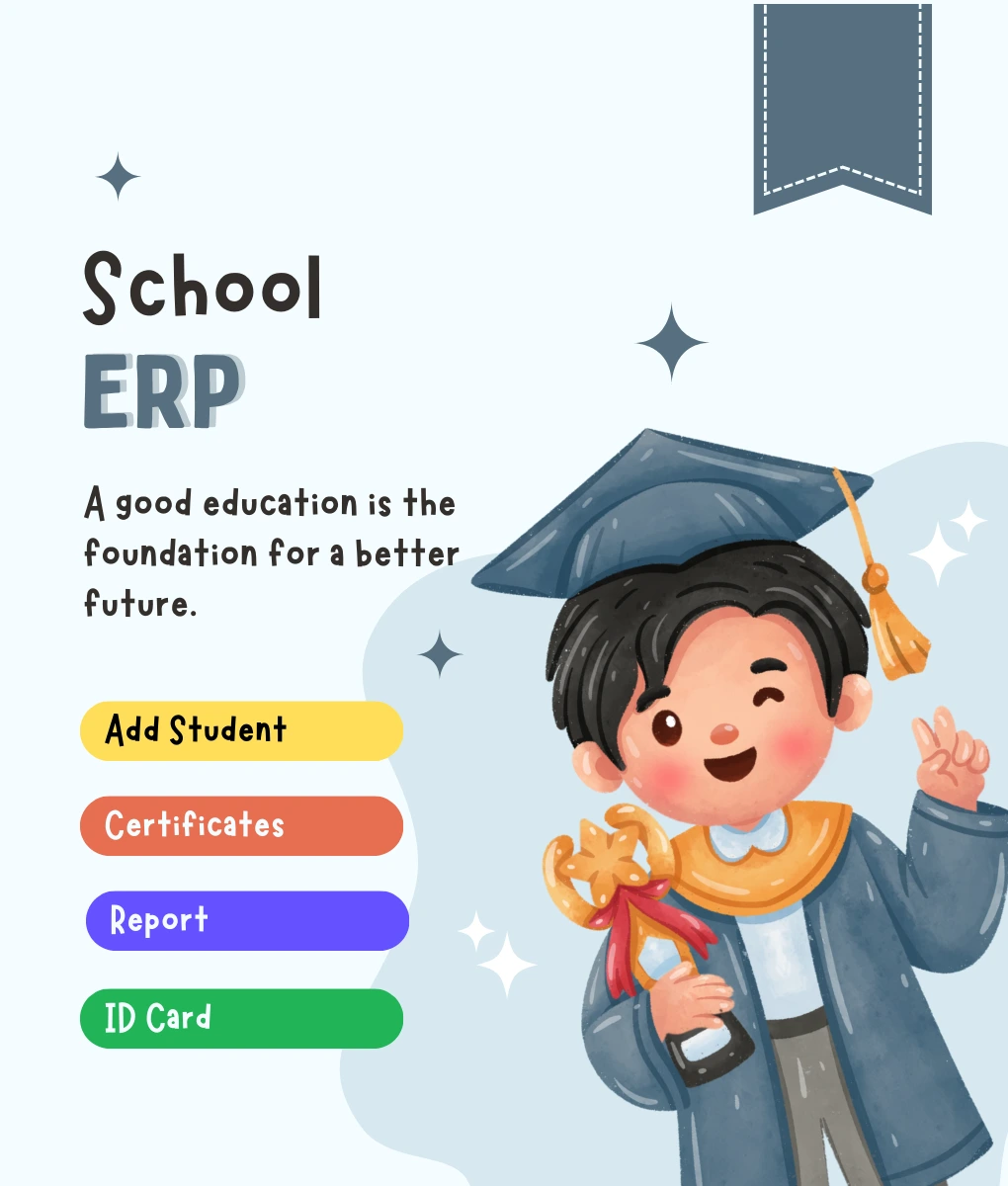This screenshot has height=1186, width=1008.
Task: Select the ID Card button
Action: (241, 1018)
